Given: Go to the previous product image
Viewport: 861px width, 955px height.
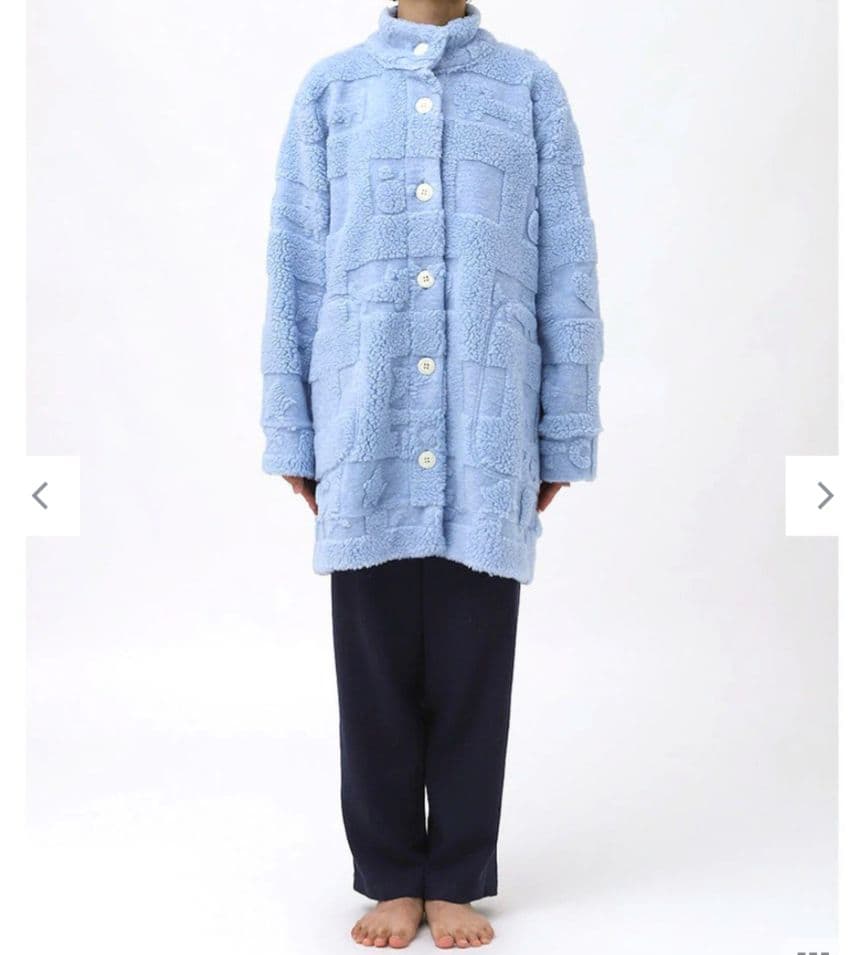Looking at the screenshot, I should click(41, 496).
